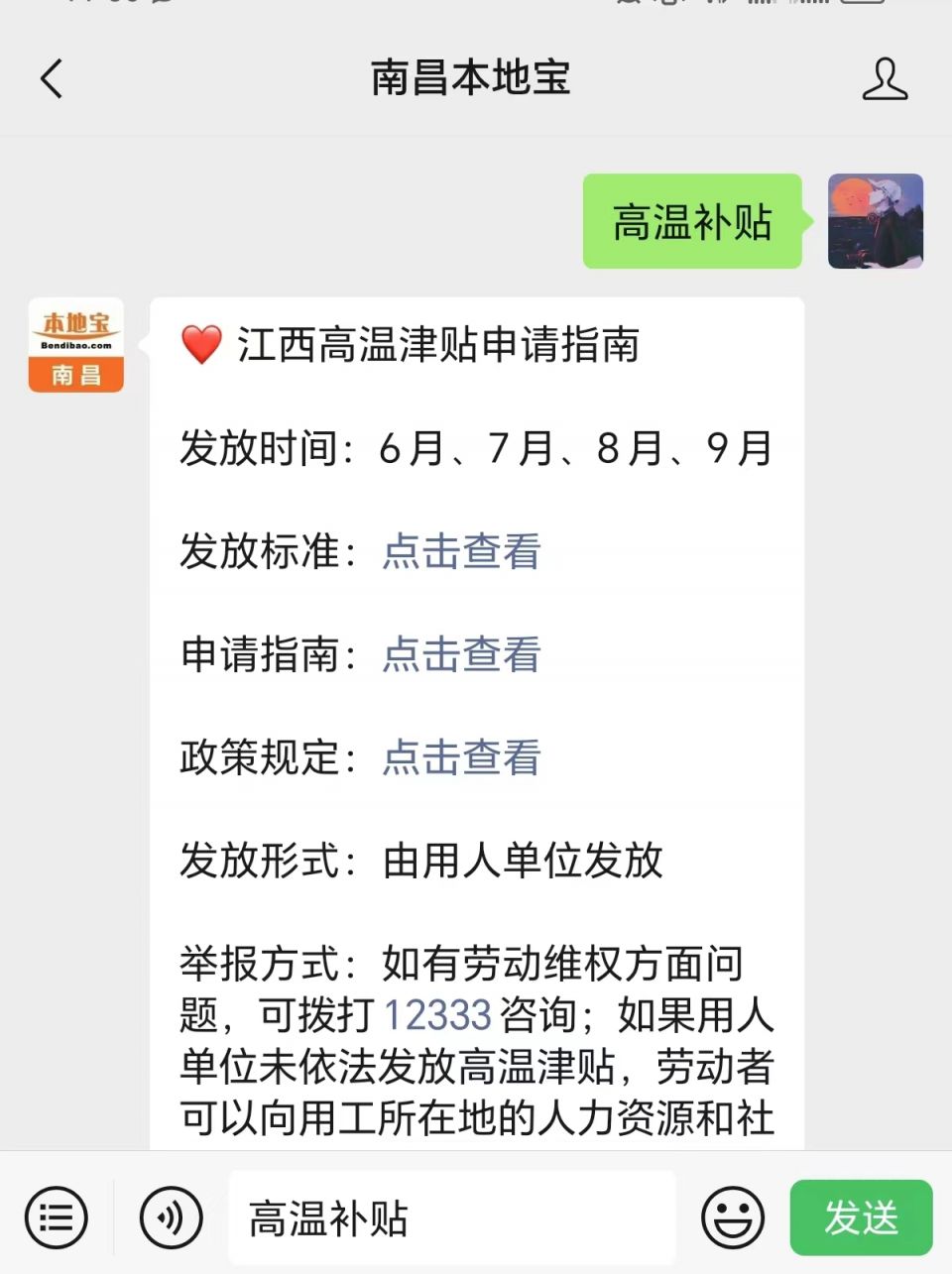Focus the message text field
The width and height of the screenshot is (952, 1274).
tap(451, 1217)
